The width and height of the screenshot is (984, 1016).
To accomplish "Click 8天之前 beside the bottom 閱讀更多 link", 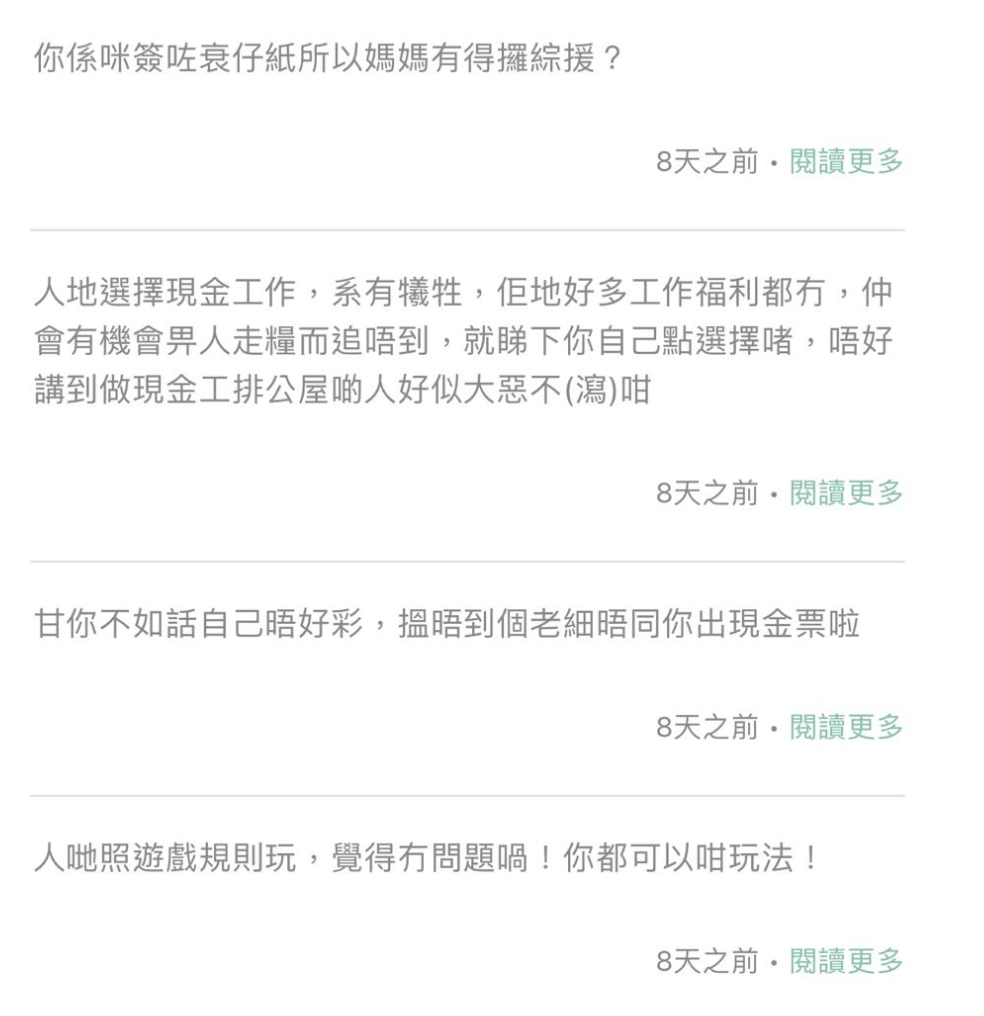I will click(x=705, y=961).
